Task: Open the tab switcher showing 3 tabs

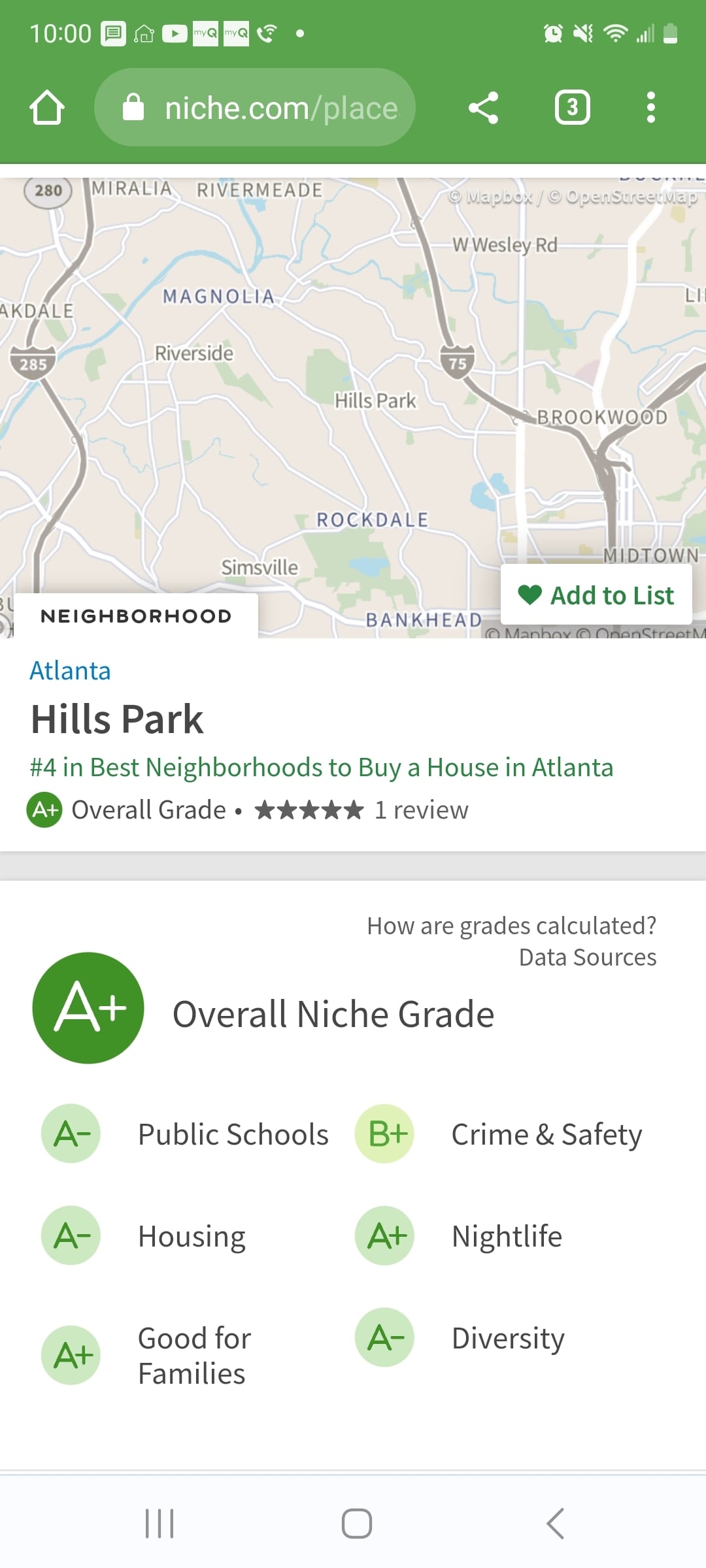Action: click(x=572, y=108)
